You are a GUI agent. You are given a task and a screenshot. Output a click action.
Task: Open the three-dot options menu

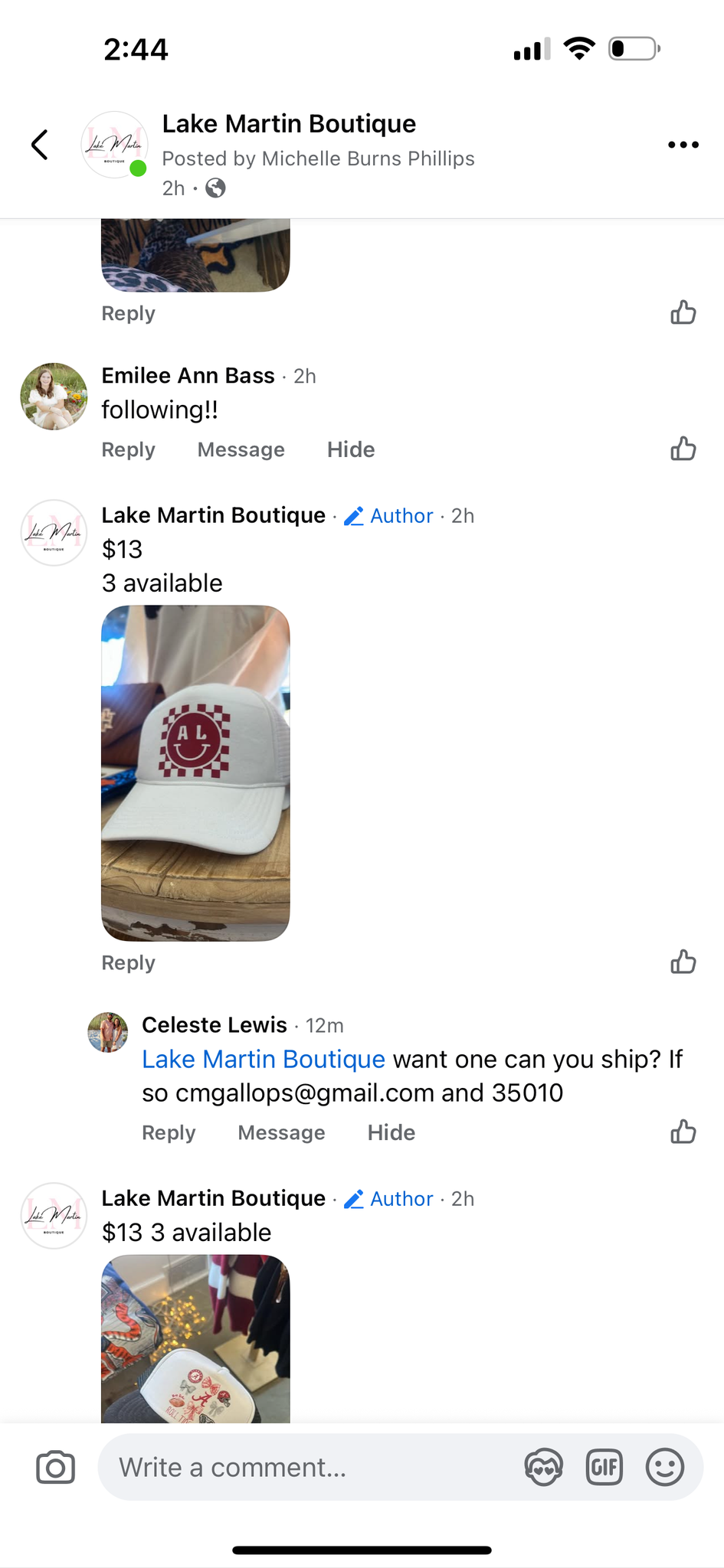(x=683, y=145)
